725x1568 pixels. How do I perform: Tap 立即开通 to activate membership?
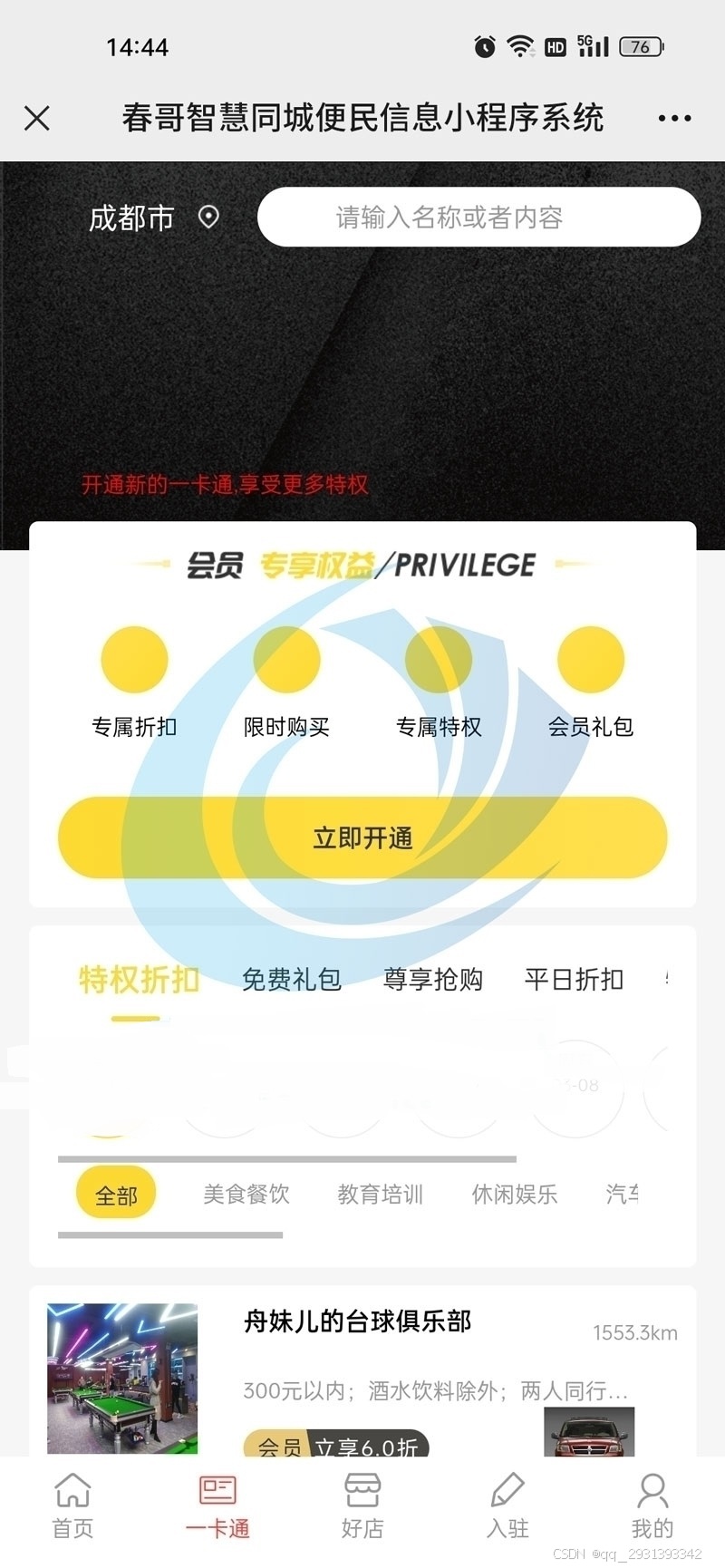click(362, 837)
